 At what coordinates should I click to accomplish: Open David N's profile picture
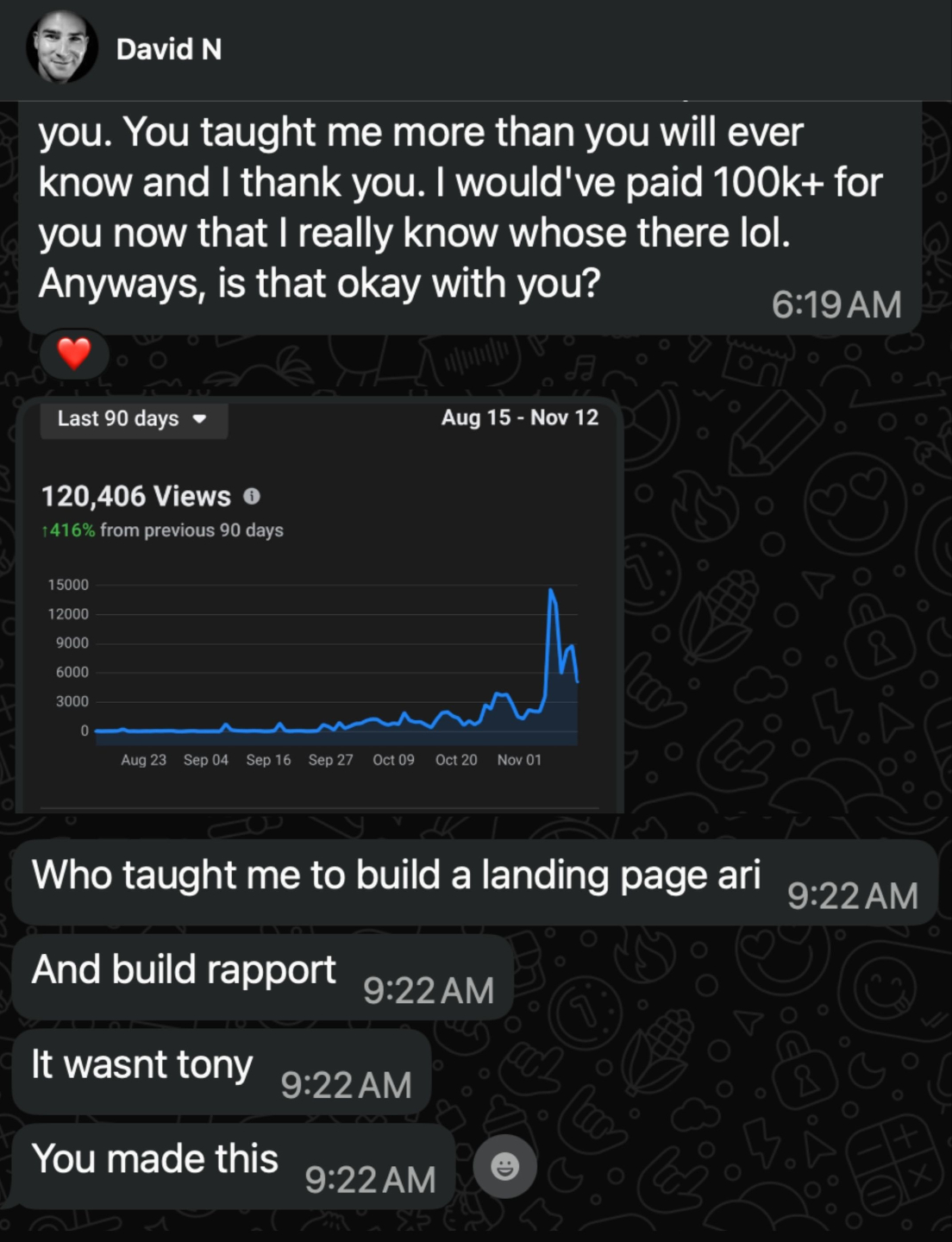(x=61, y=47)
